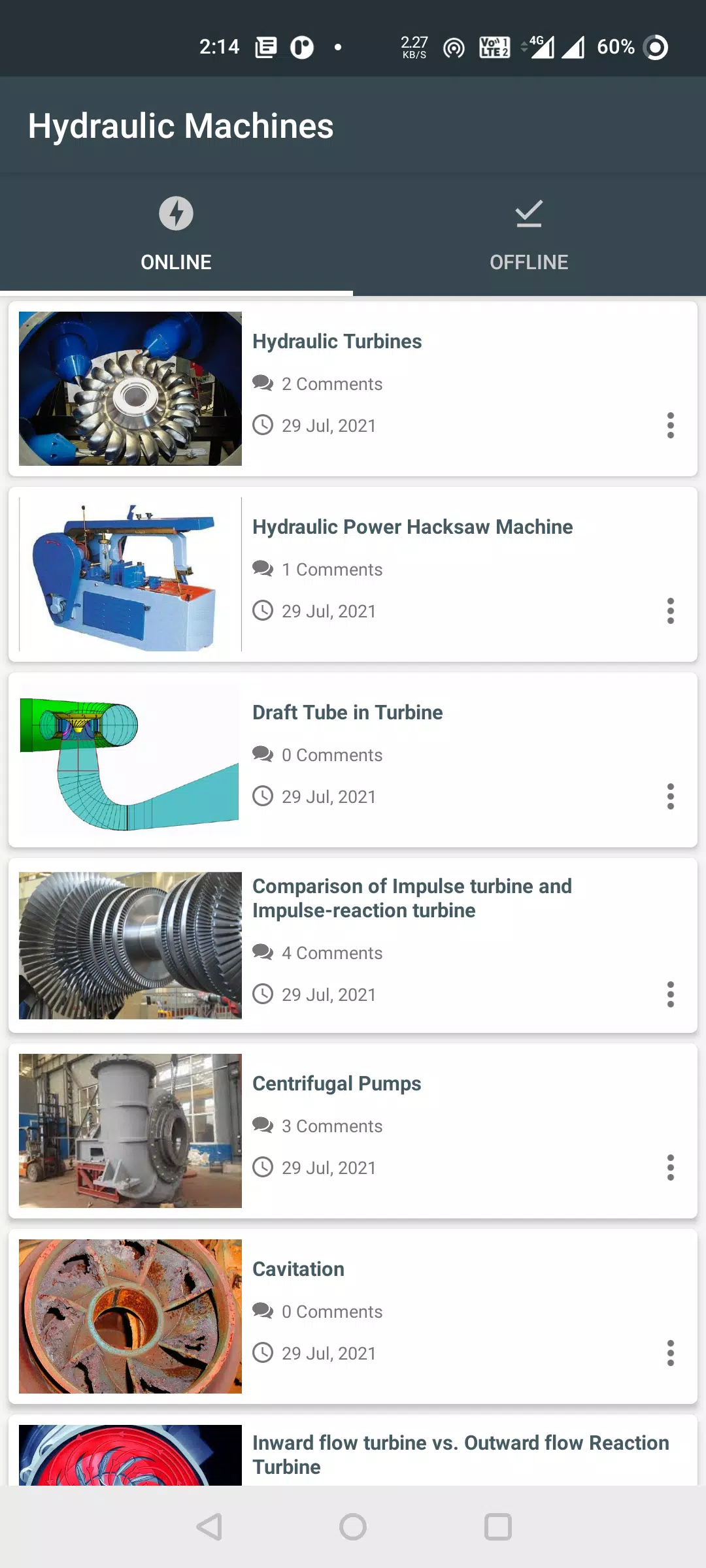This screenshot has width=706, height=1568.
Task: Open overflow menu for Hydraulic Turbines
Action: pos(670,425)
